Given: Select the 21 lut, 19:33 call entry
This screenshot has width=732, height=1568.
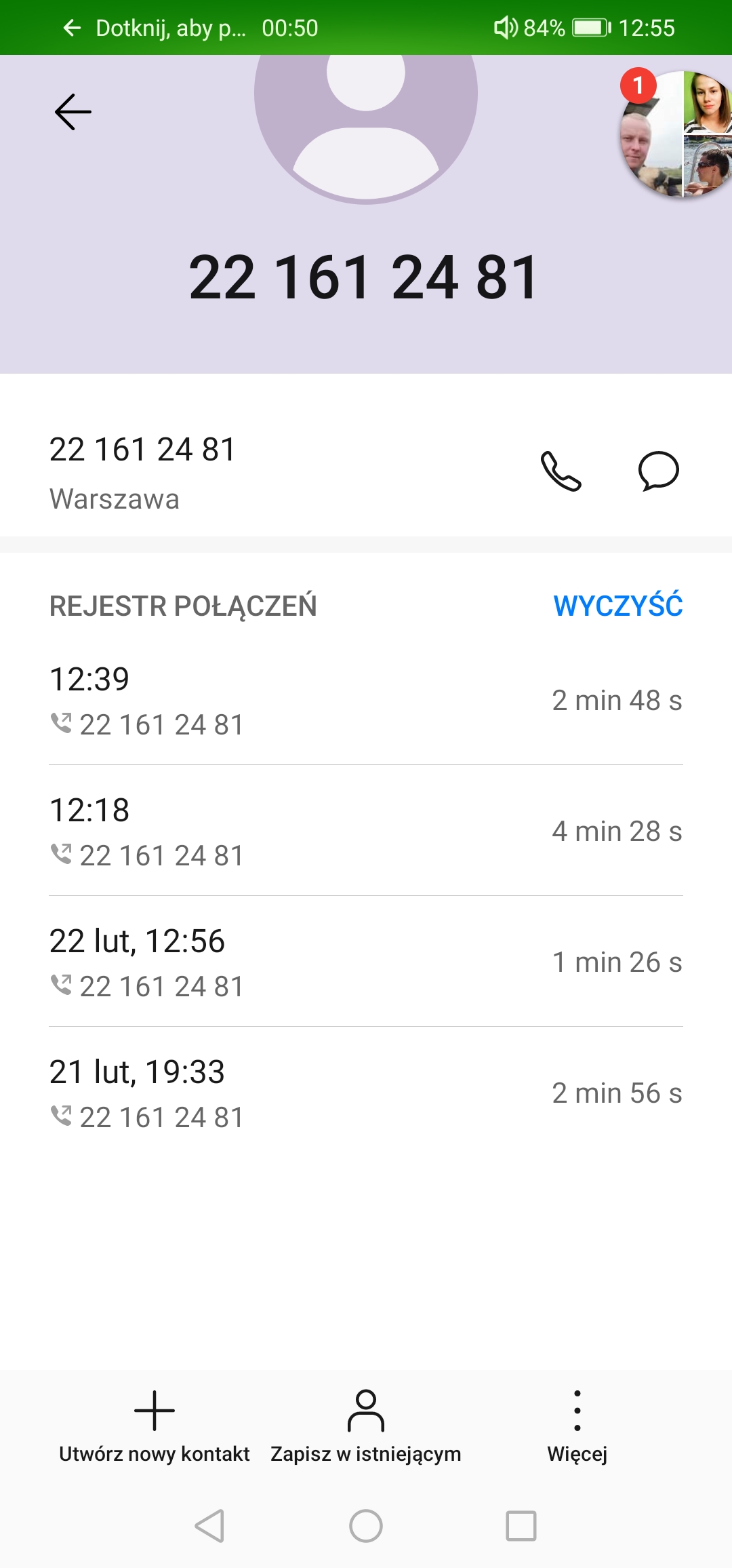Looking at the screenshot, I should point(366,1093).
